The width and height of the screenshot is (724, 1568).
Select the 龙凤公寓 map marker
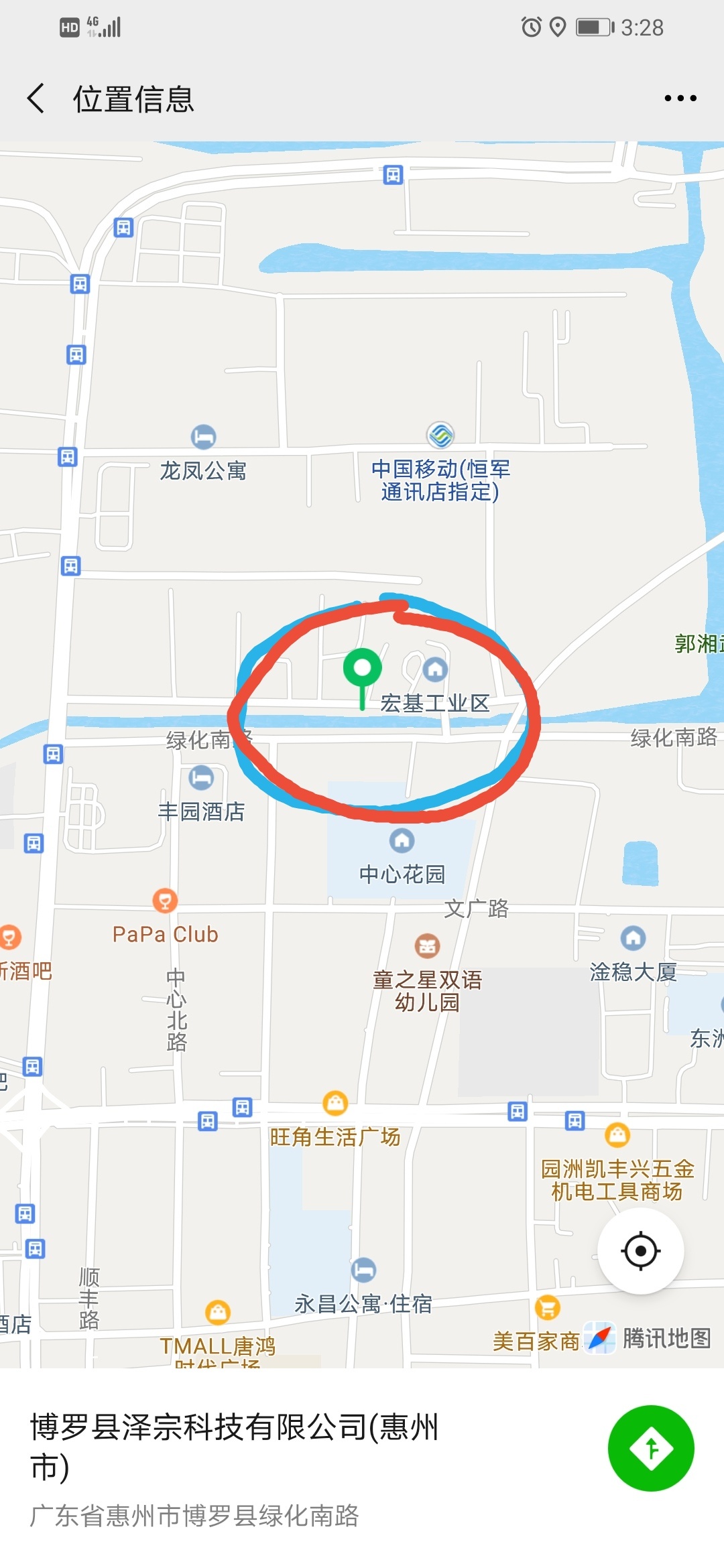[203, 438]
